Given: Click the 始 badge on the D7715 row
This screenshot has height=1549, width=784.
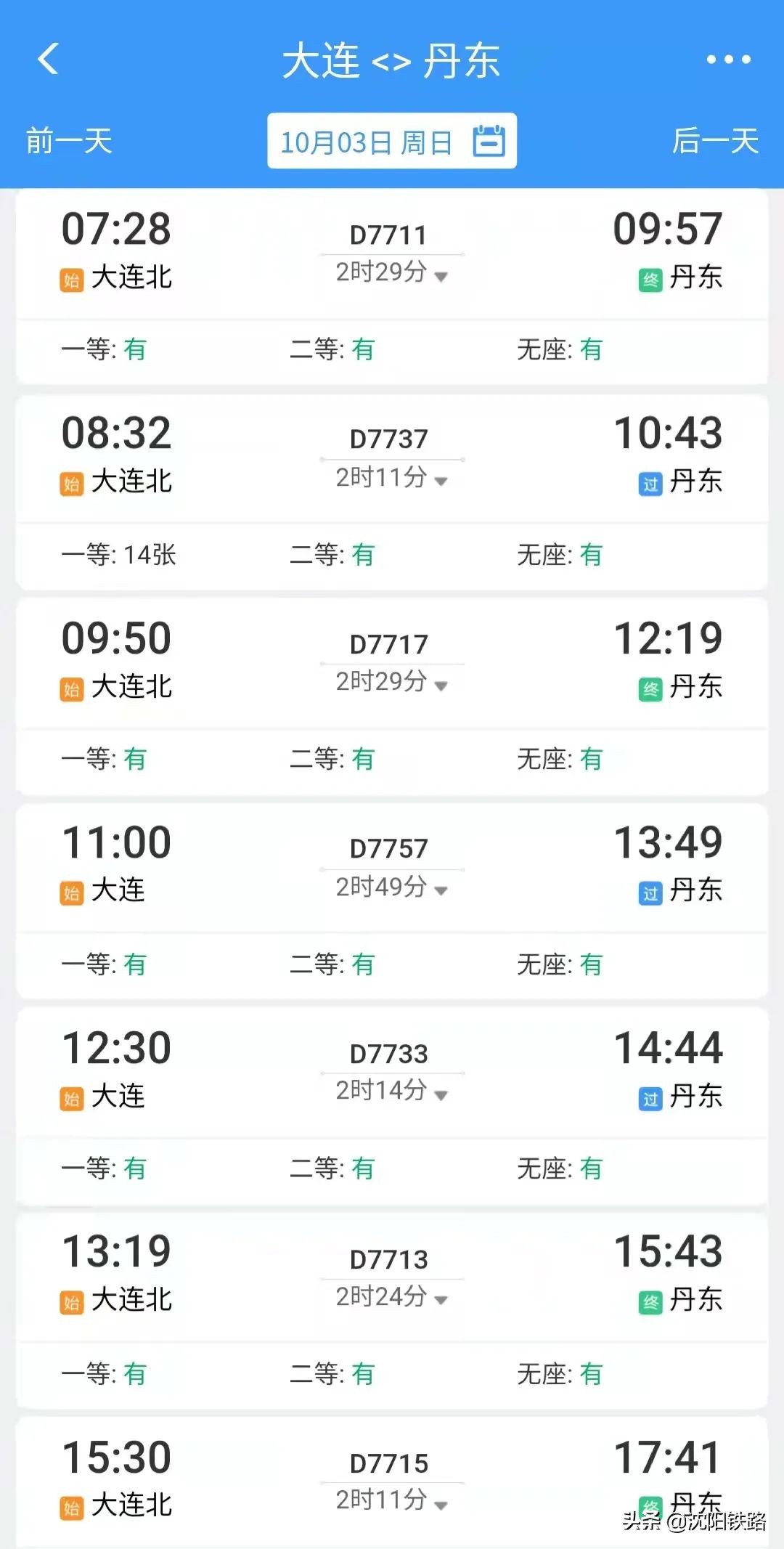Looking at the screenshot, I should 70,1505.
